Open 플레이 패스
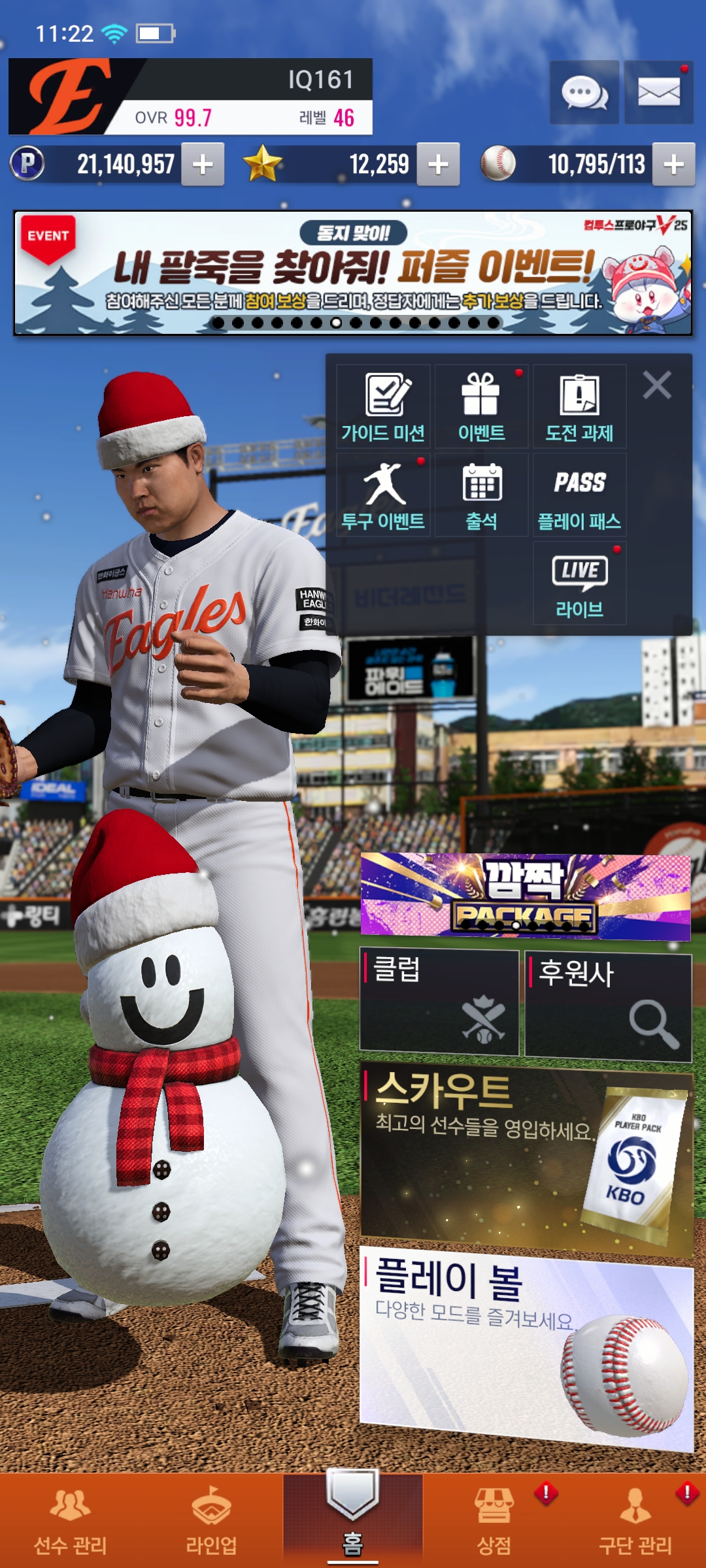The width and height of the screenshot is (706, 1568). pos(579,495)
